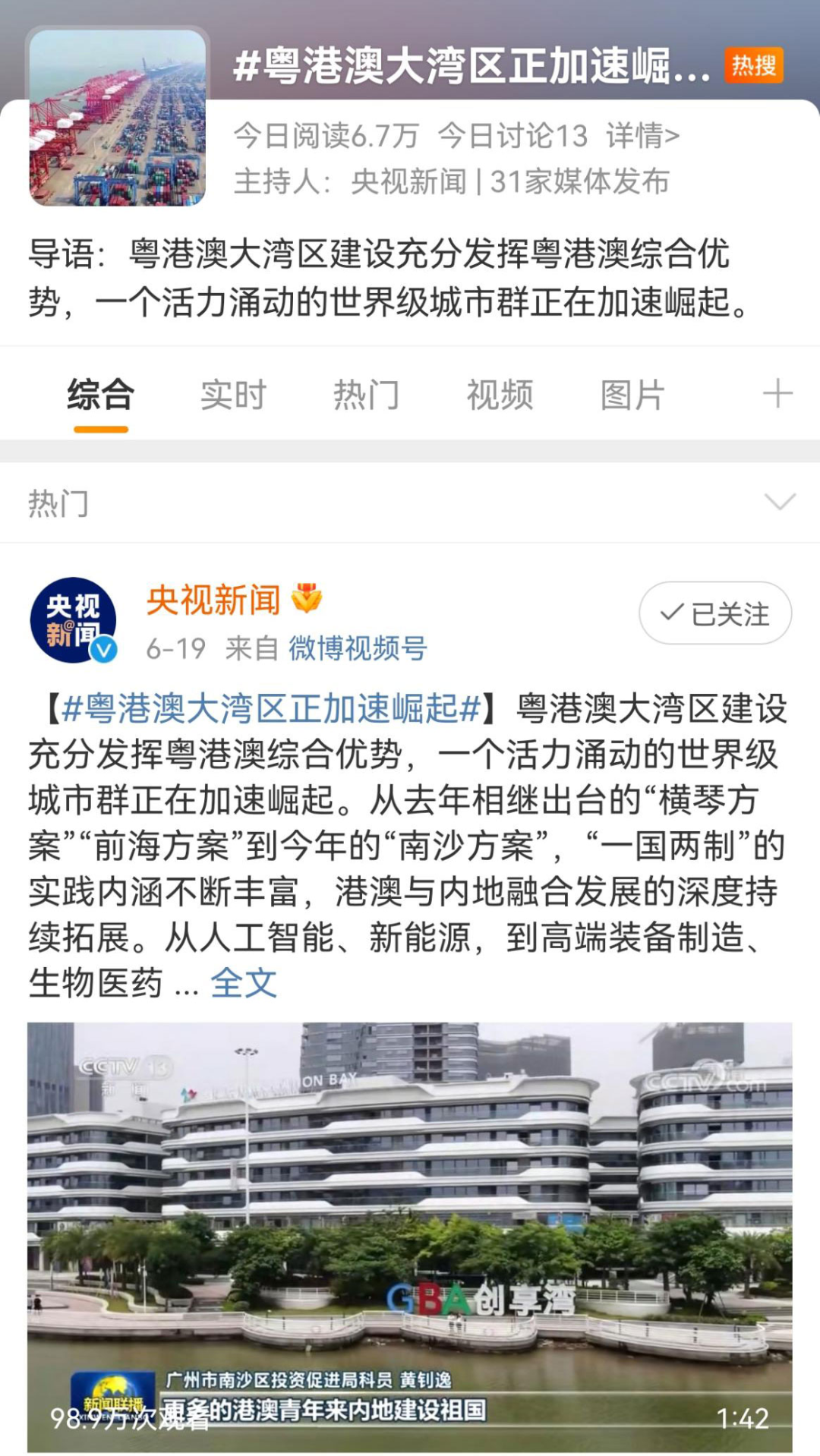
Task: Play the CCTV video about GBA创享湾
Action: pos(410,1236)
